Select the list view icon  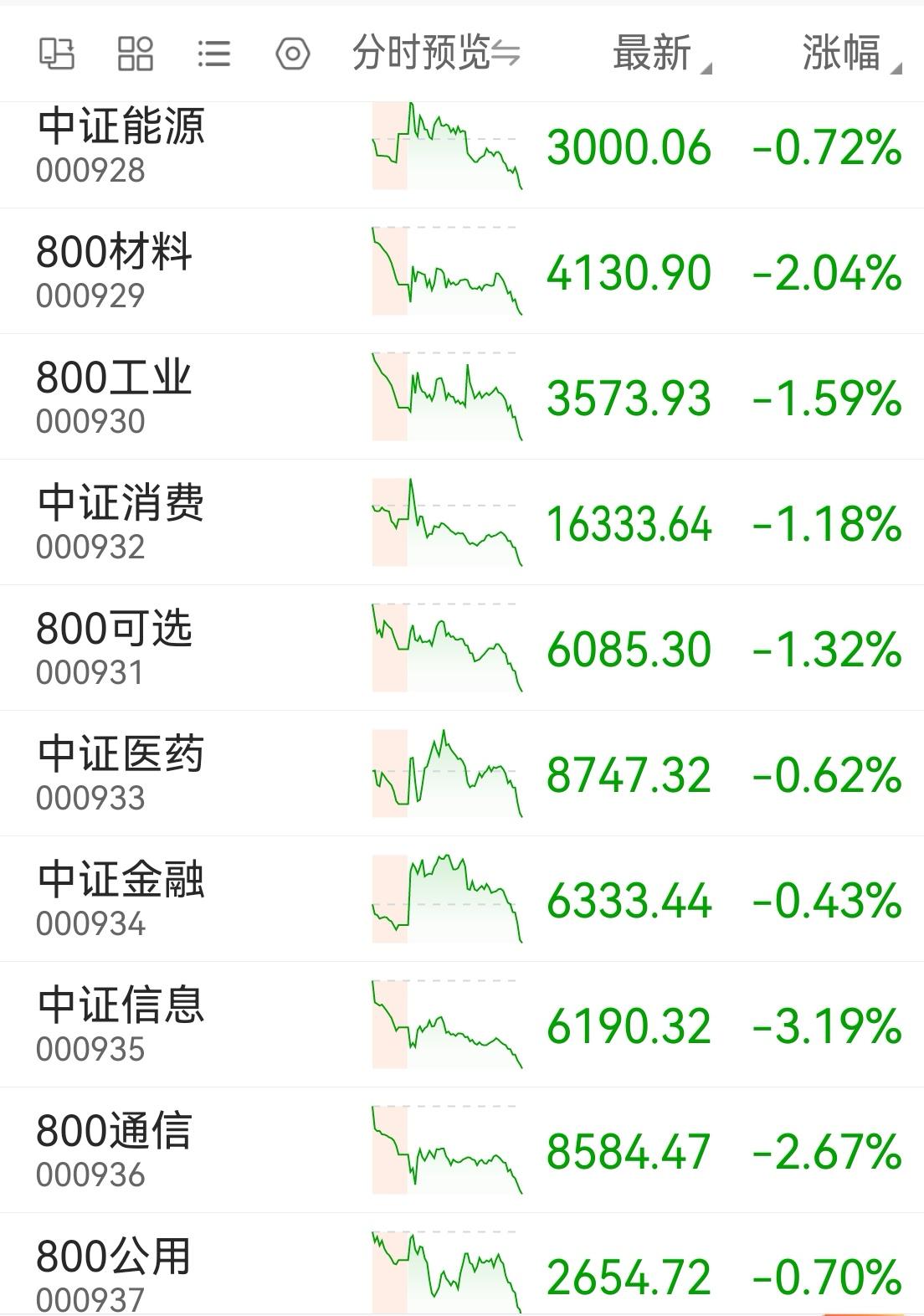(x=213, y=54)
